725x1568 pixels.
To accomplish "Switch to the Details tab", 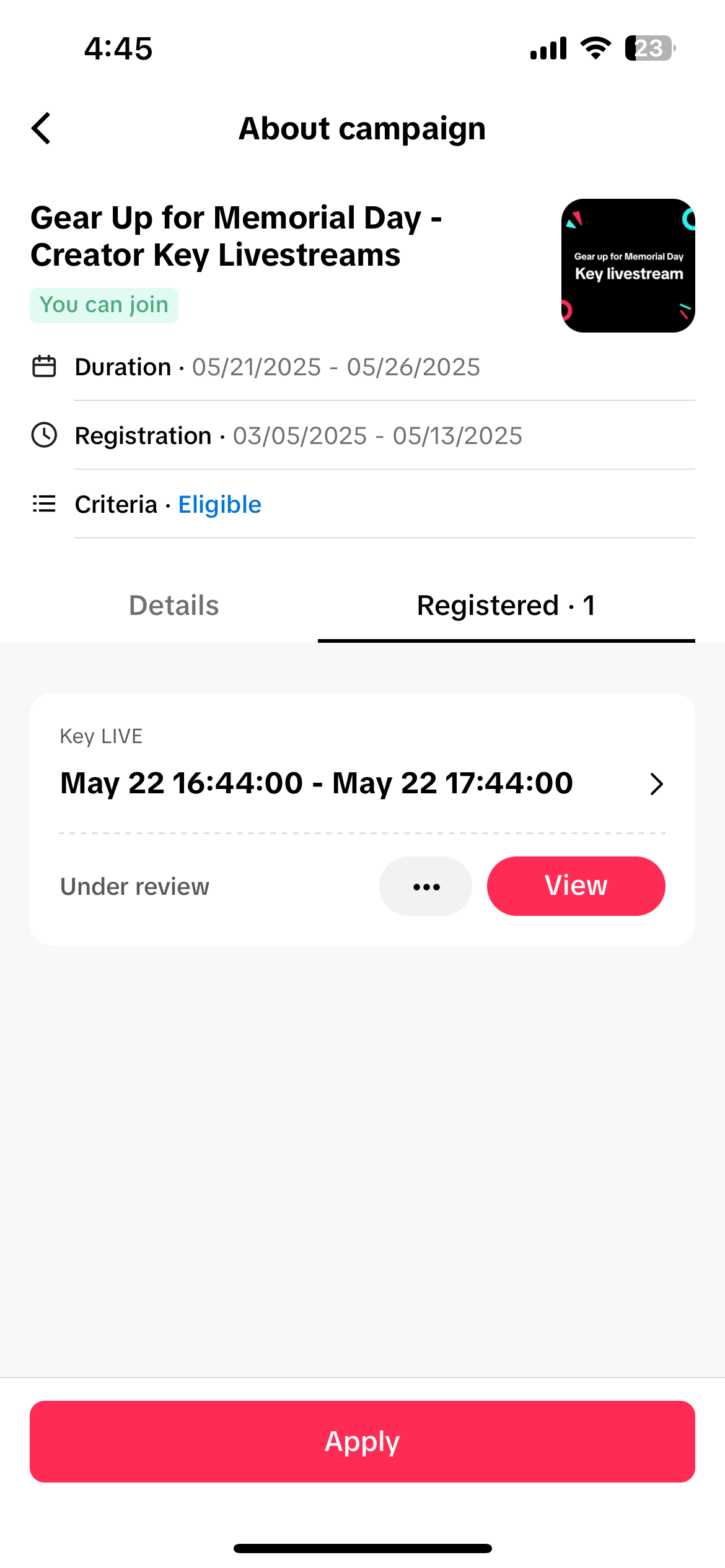I will (174, 606).
